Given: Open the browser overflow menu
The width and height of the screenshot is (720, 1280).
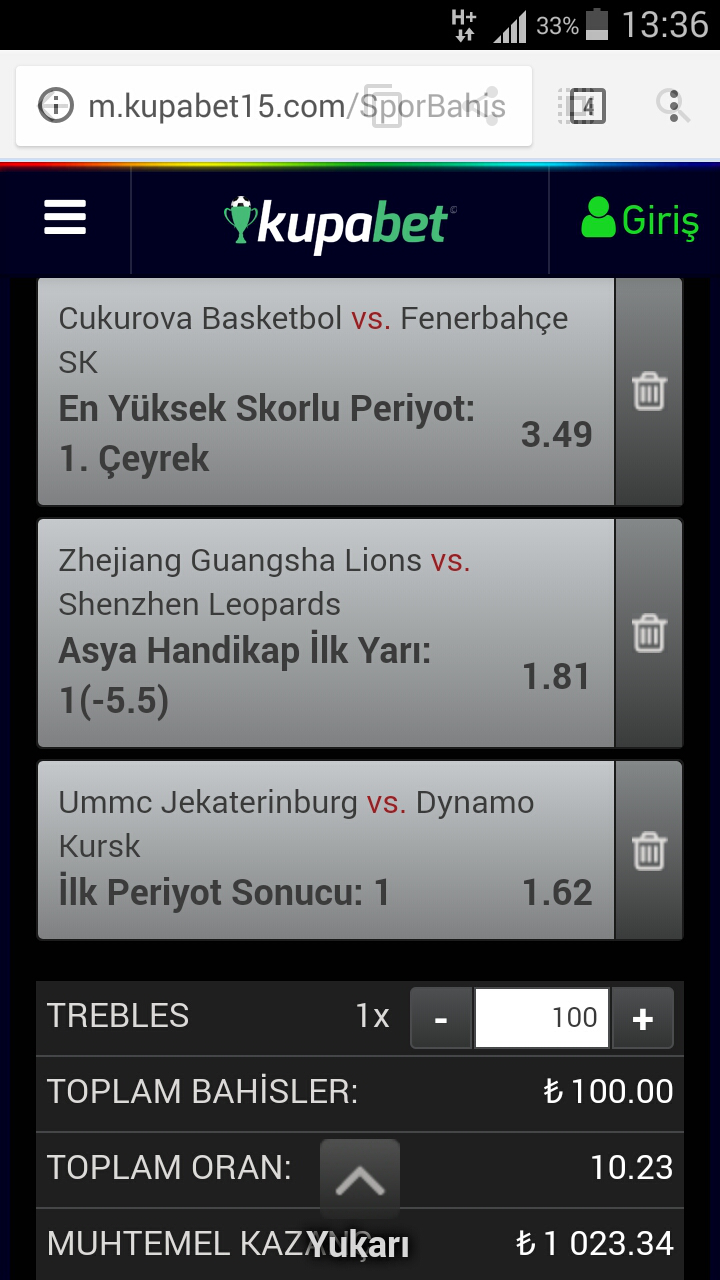Looking at the screenshot, I should point(674,105).
